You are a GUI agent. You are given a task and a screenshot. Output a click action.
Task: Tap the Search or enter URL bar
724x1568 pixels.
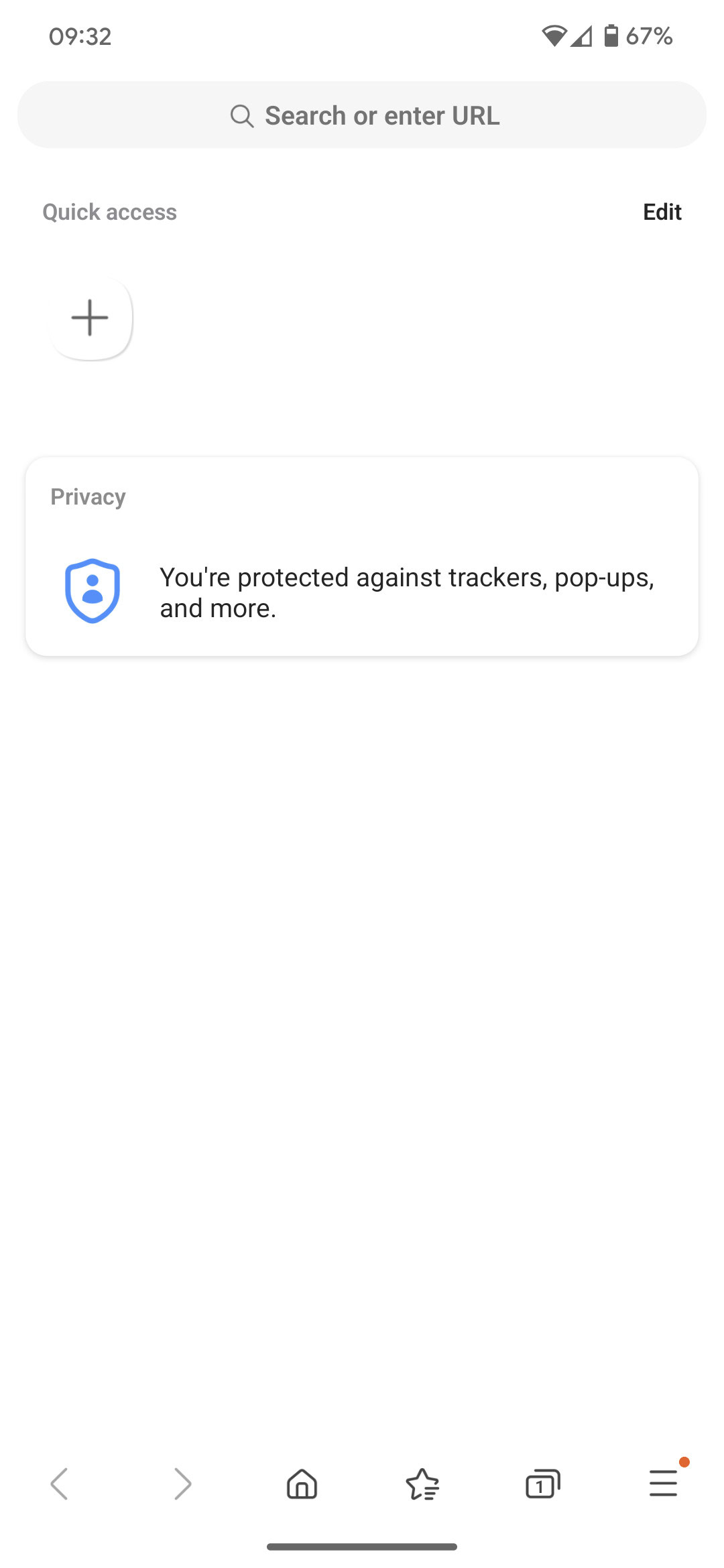362,115
